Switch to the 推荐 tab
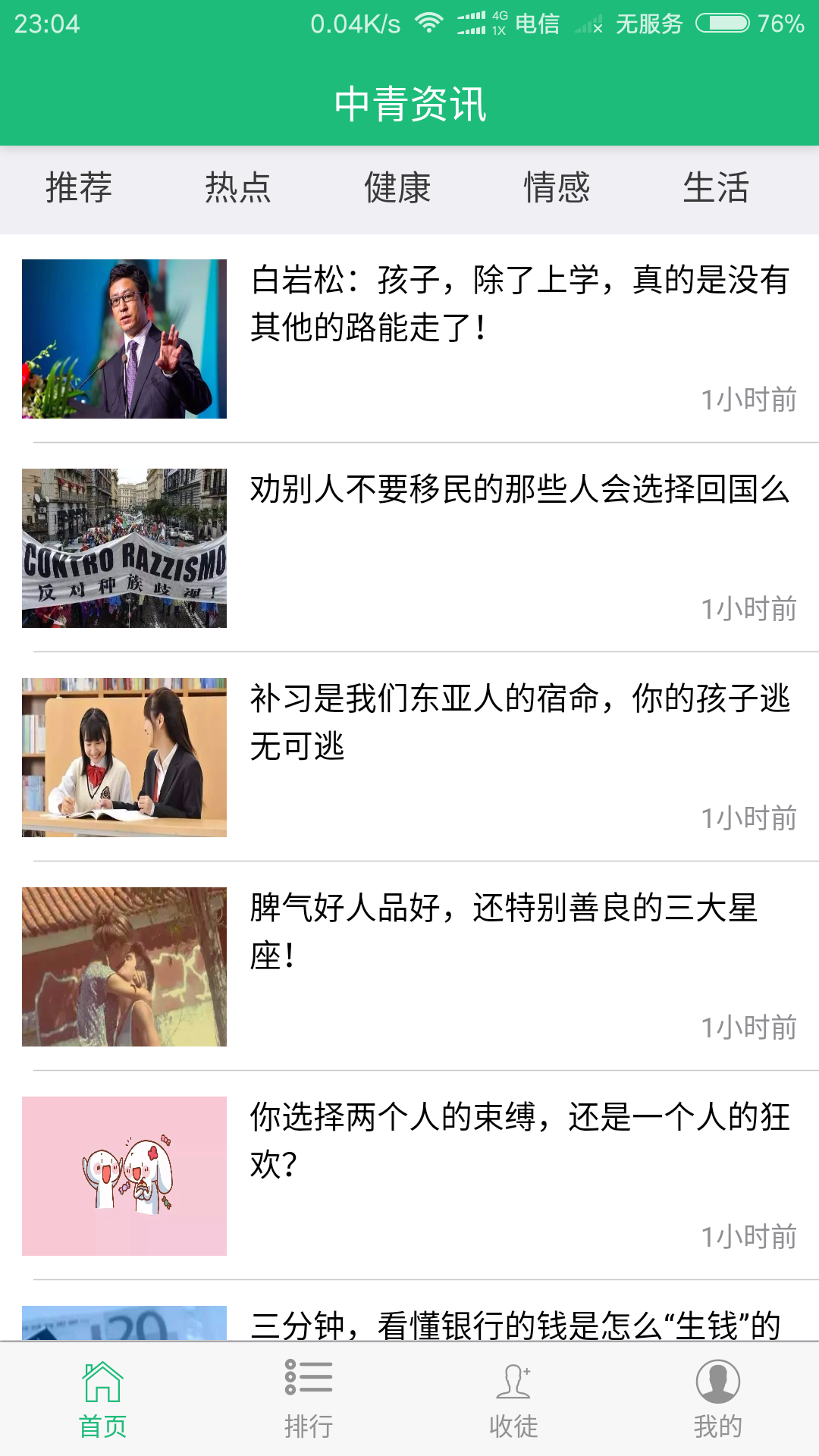The width and height of the screenshot is (819, 1456). pos(79,187)
